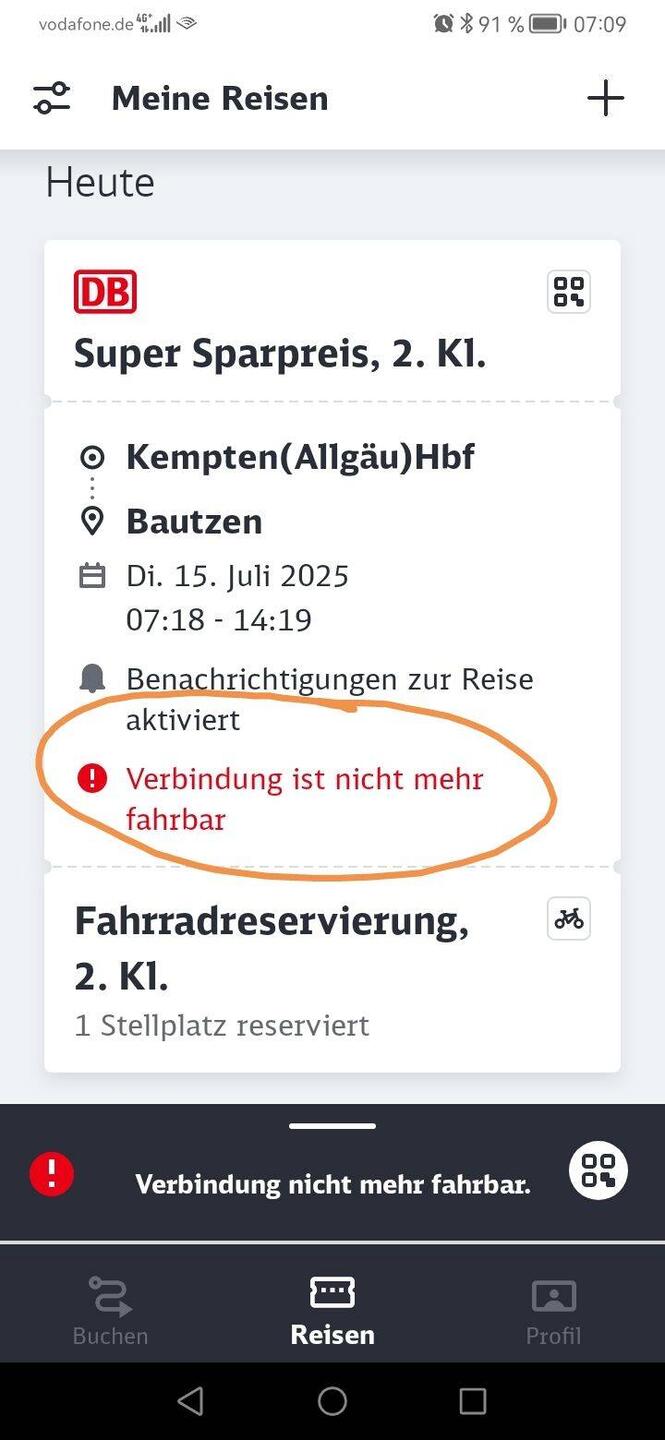Switch to the Buchen tab

click(x=110, y=1310)
